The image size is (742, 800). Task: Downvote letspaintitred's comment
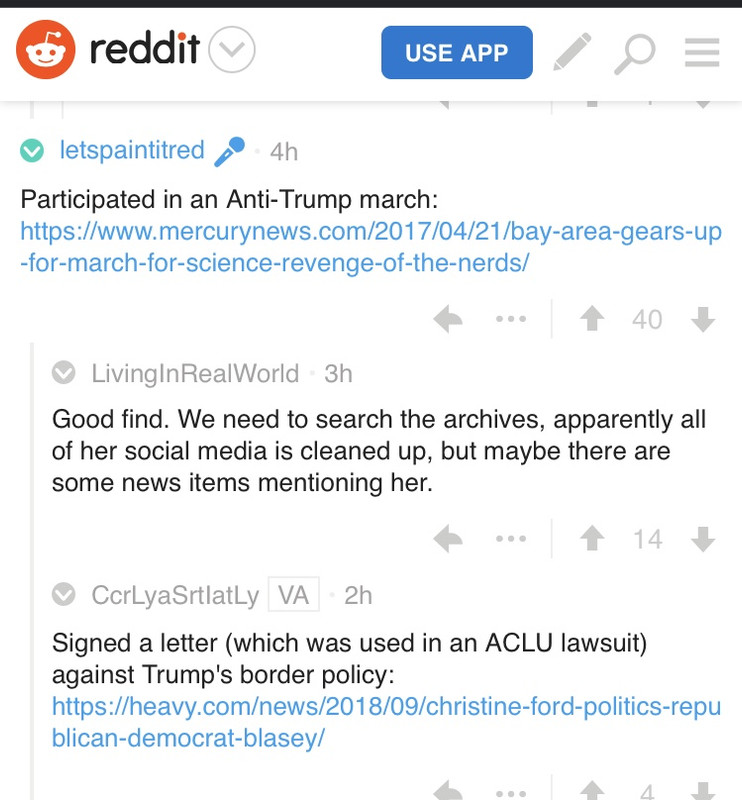click(x=704, y=320)
